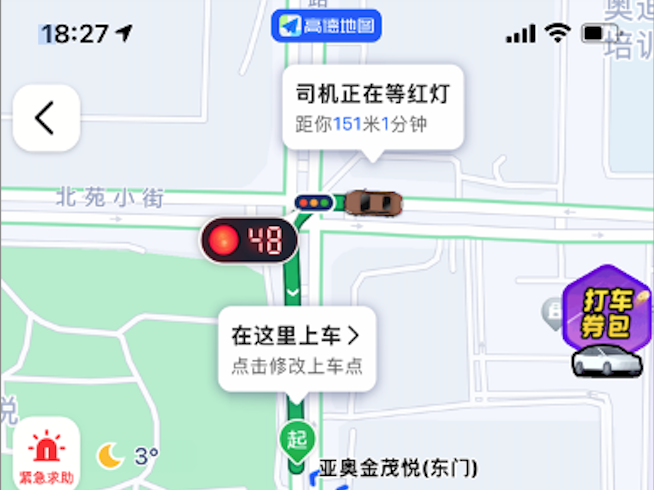Tap the 司机正在等红灯 driver status bubble
654x490 pixels.
click(x=372, y=108)
